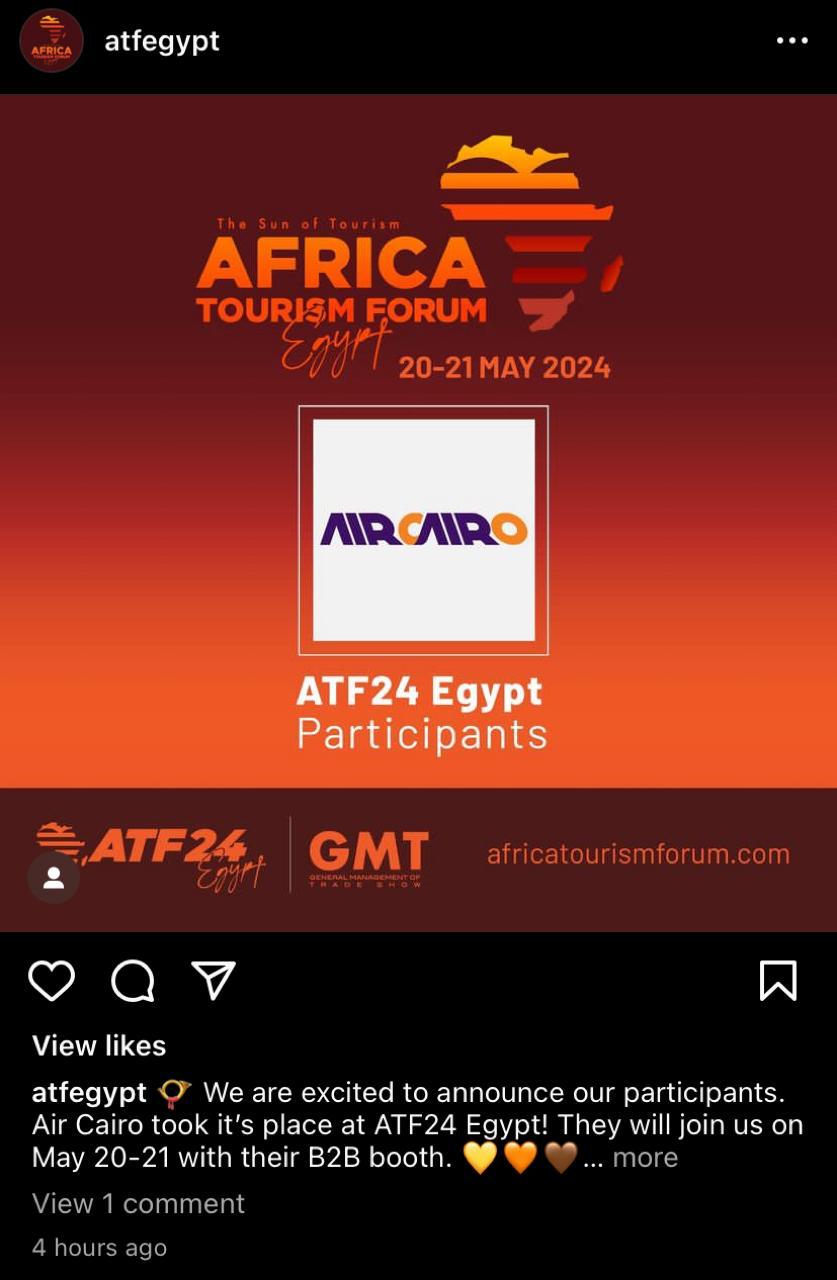Open the comment bubble icon
Image resolution: width=837 pixels, height=1280 pixels.
[132, 981]
